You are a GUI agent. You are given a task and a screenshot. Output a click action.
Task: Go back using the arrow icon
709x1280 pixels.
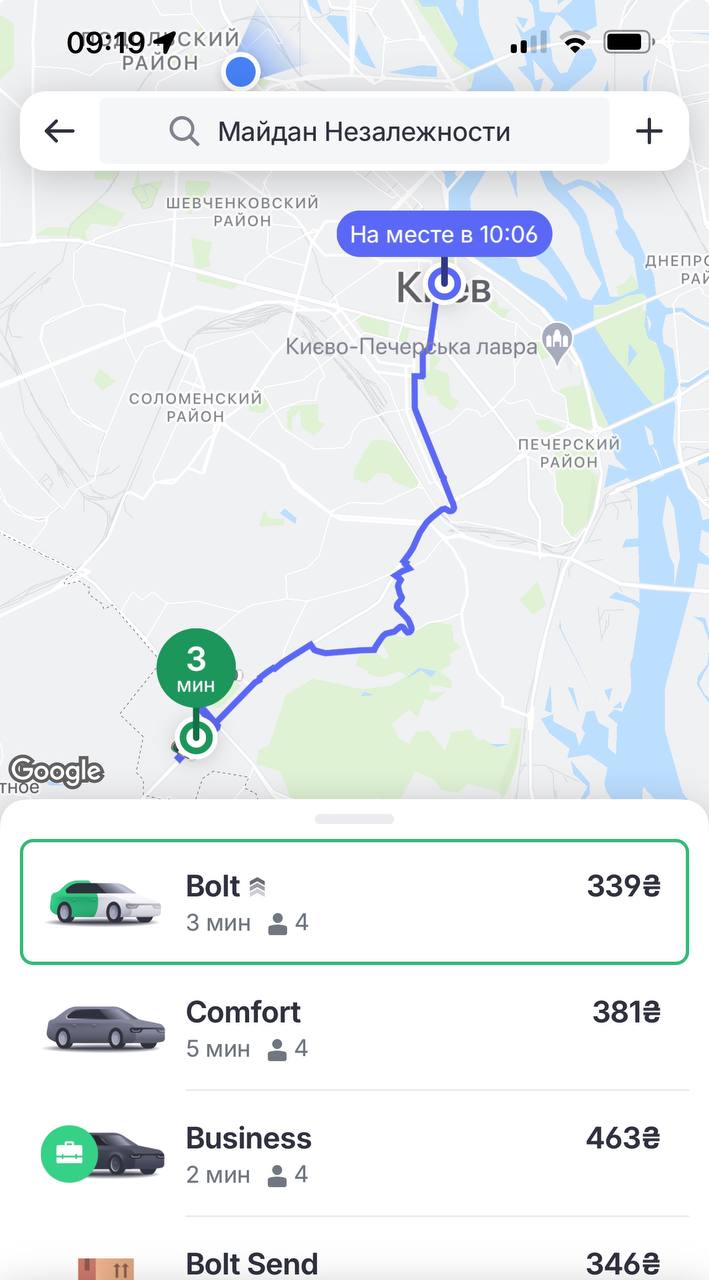[x=60, y=131]
